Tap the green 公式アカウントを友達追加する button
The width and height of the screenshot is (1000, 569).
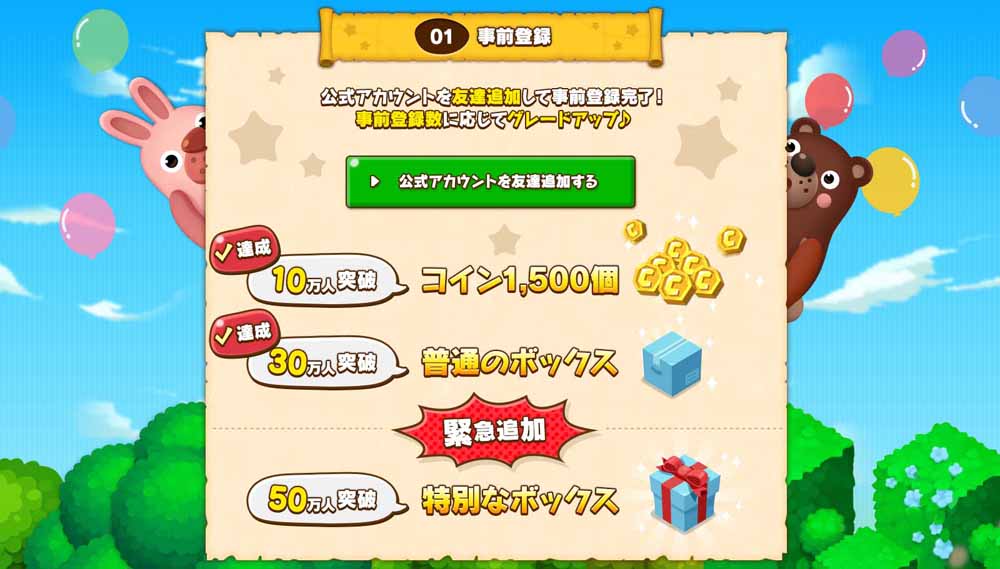pyautogui.click(x=490, y=182)
